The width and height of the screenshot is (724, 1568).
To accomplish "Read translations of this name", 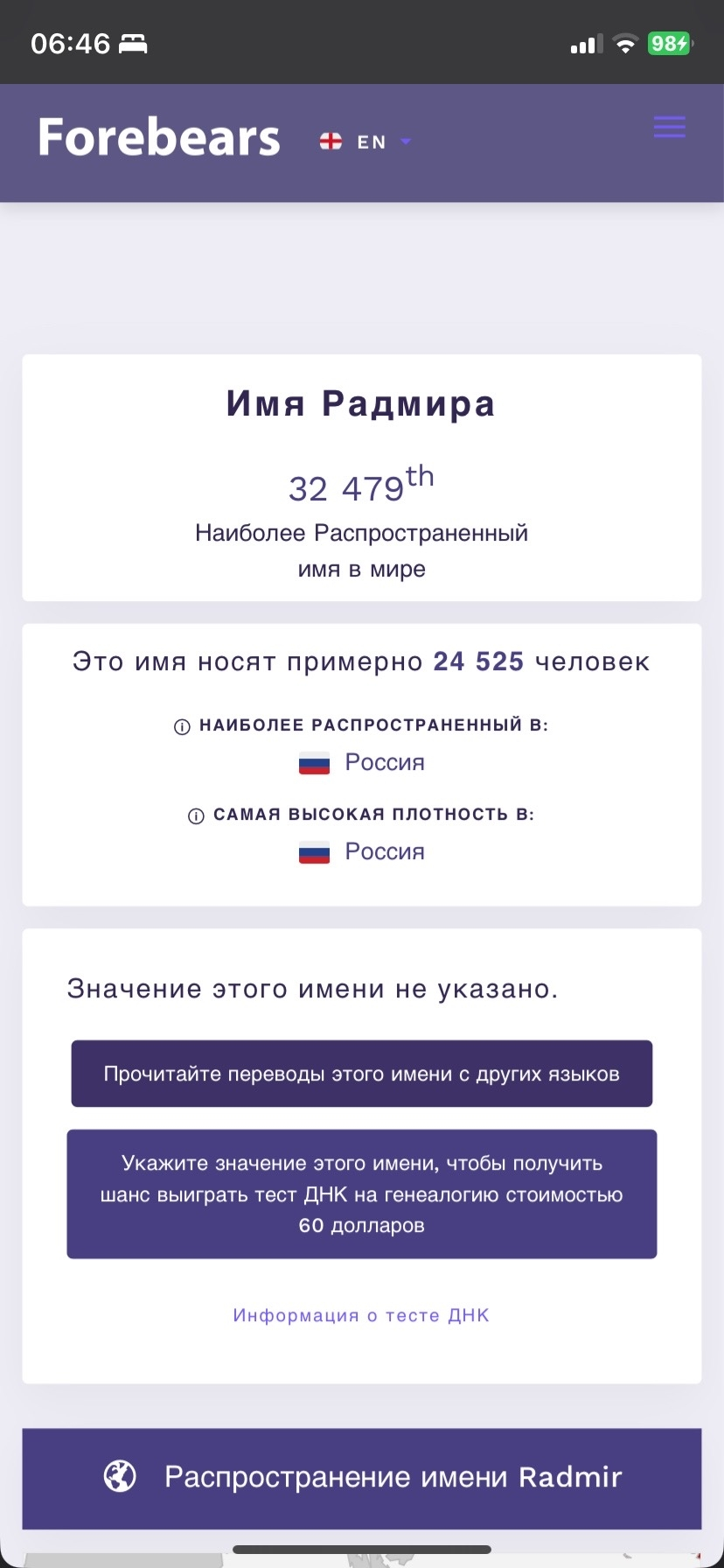I will click(x=361, y=1074).
